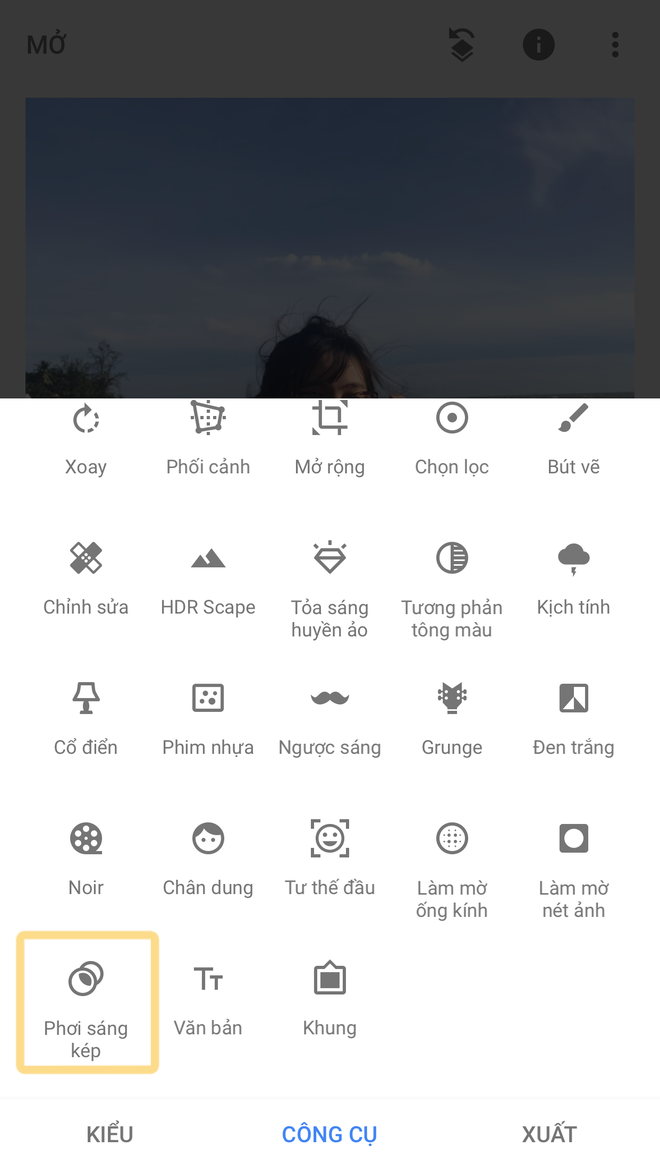Open the Phơi sáng kép tool
660x1173 pixels.
point(86,1003)
